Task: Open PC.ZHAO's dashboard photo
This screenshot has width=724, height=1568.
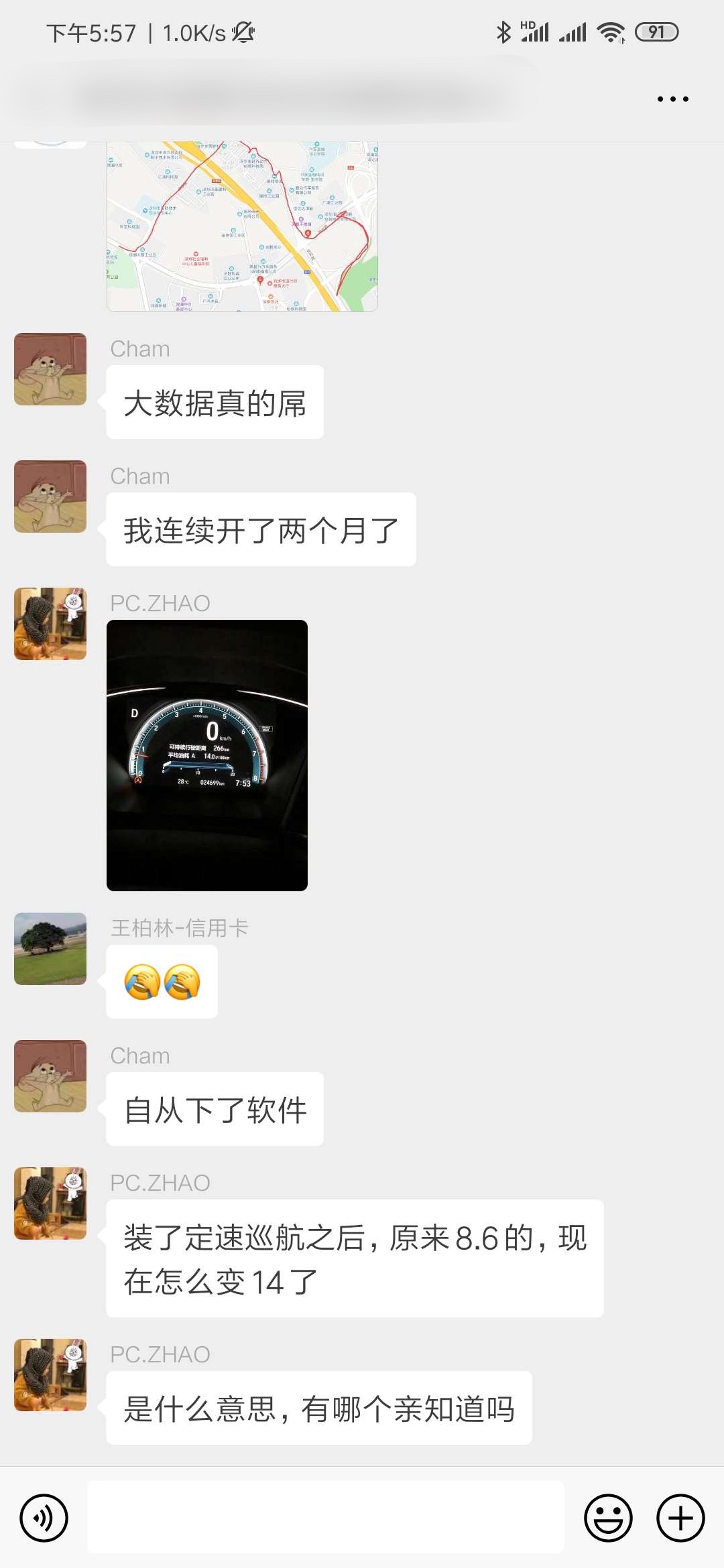Action: (x=207, y=755)
